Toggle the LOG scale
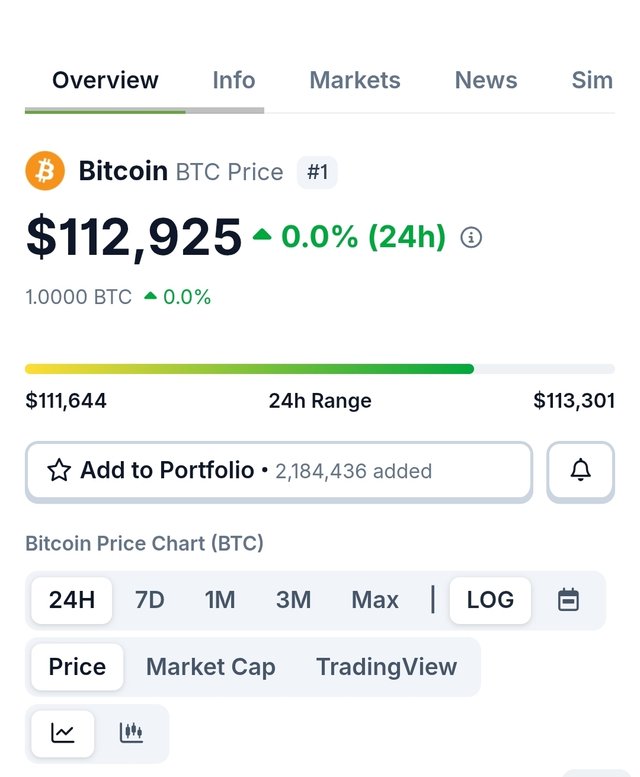Screen dimensions: 640x777 (490, 600)
